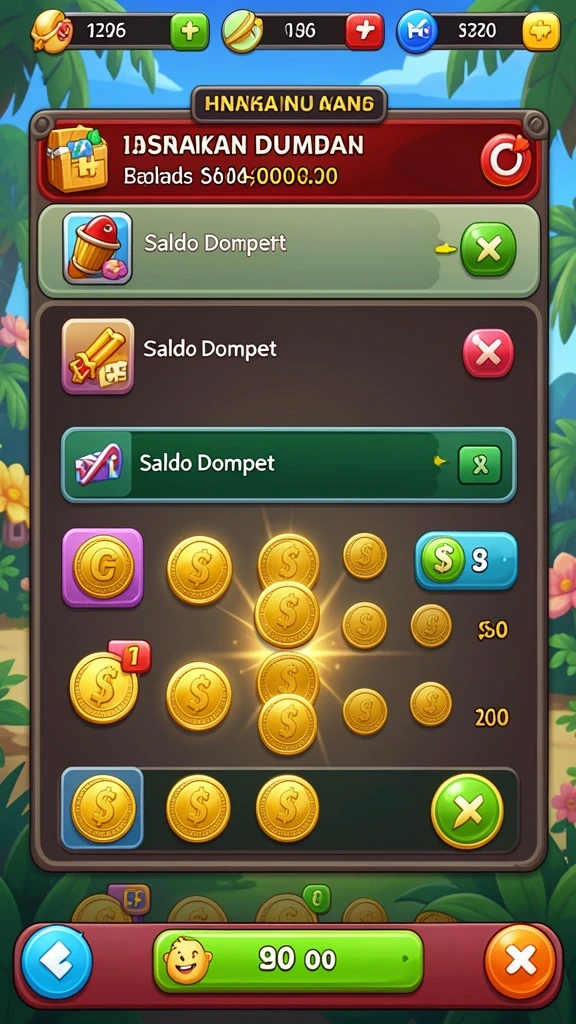
Task: Tap the blue diamond button at bottom
Action: pyautogui.click(x=57, y=962)
